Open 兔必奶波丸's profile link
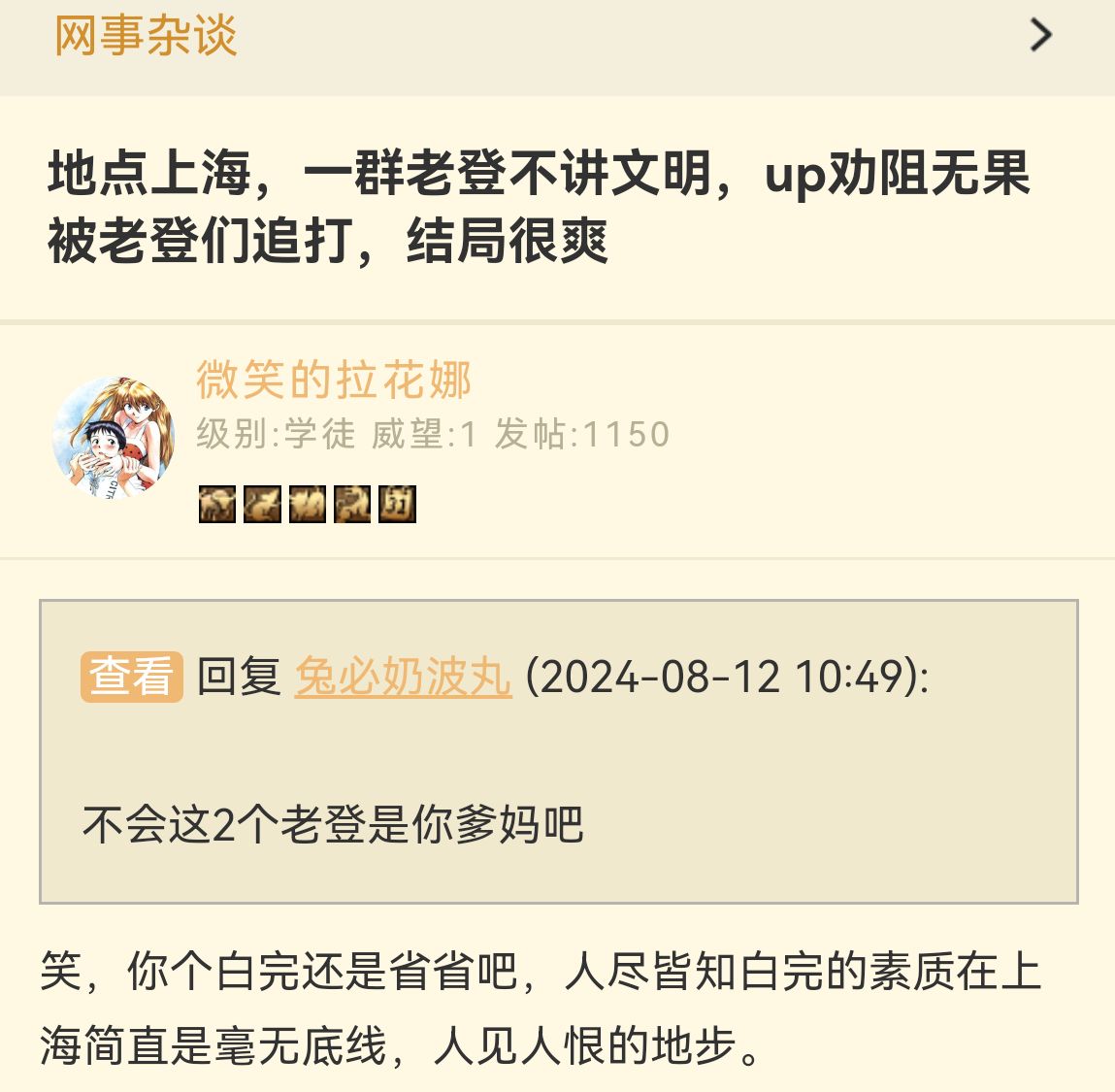1115x1092 pixels. click(x=403, y=677)
